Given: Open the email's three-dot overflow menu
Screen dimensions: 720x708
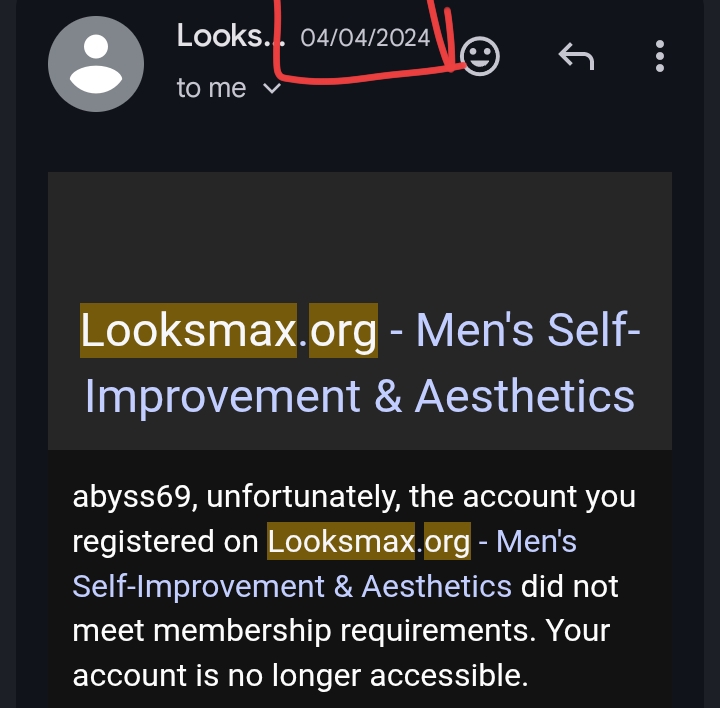Looking at the screenshot, I should 659,56.
